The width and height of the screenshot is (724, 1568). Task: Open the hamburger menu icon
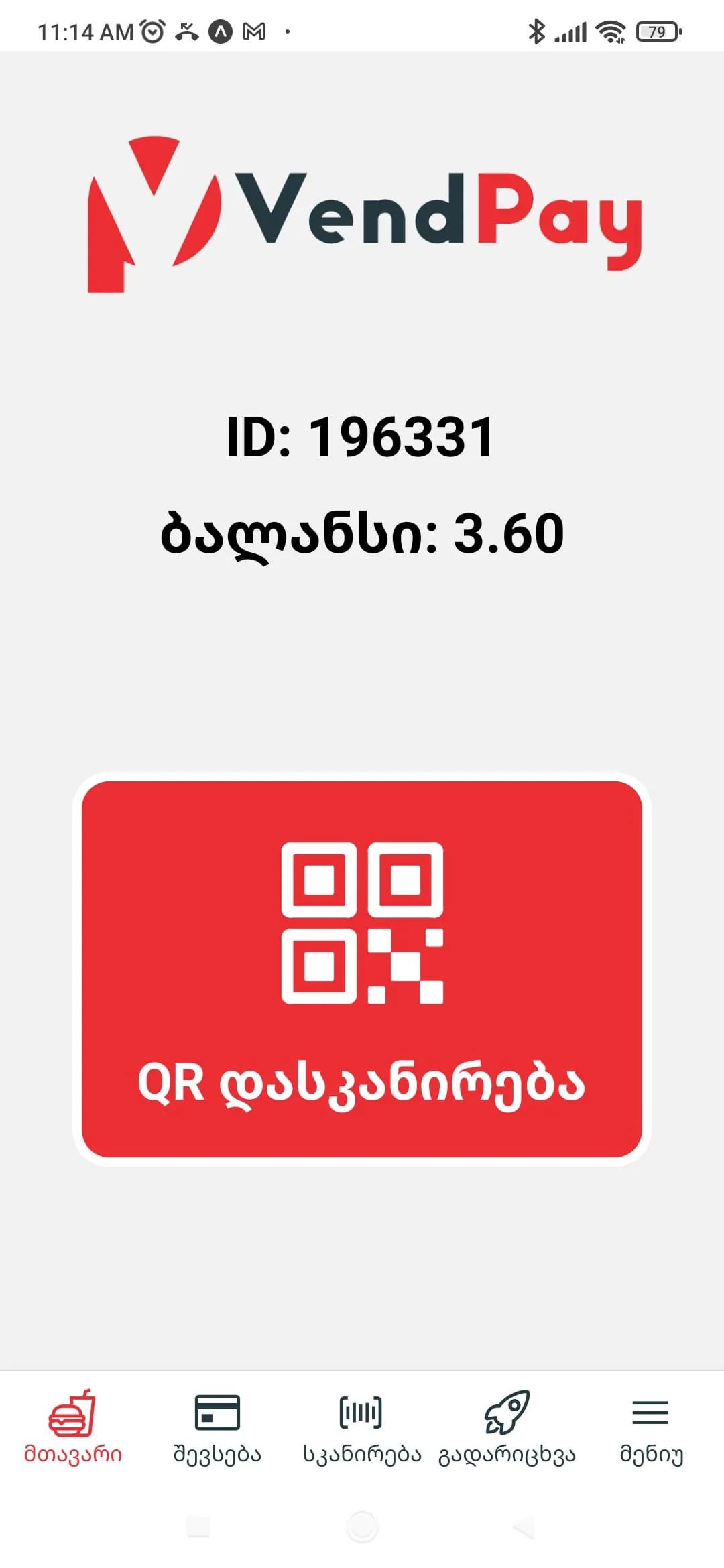pyautogui.click(x=651, y=1412)
